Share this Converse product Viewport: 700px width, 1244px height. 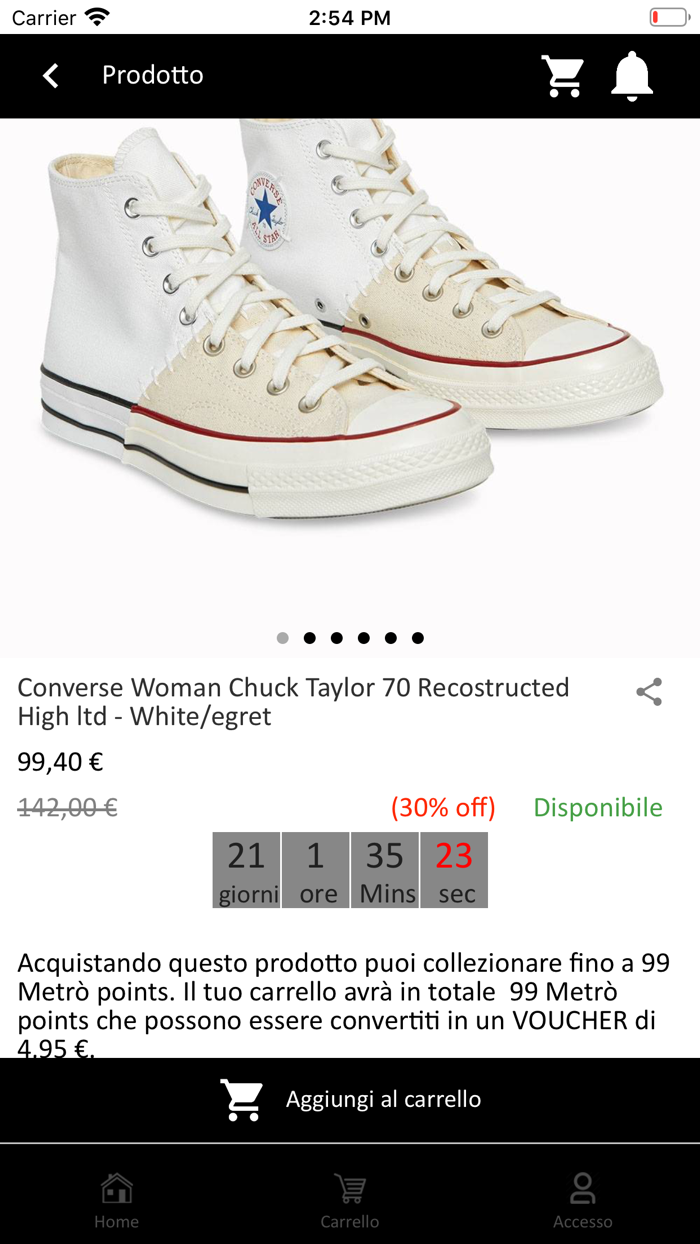[x=649, y=692]
